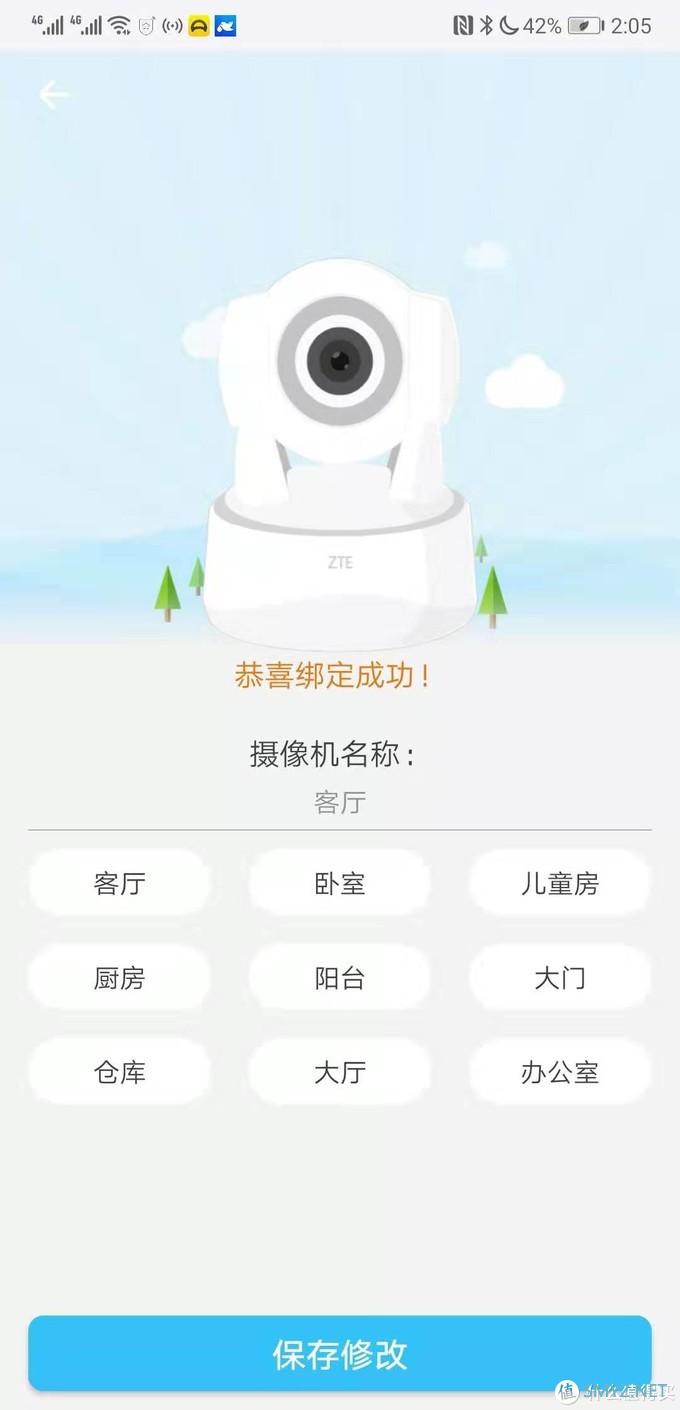Image resolution: width=680 pixels, height=1410 pixels.
Task: Choose the 阳台 name option
Action: coord(340,977)
